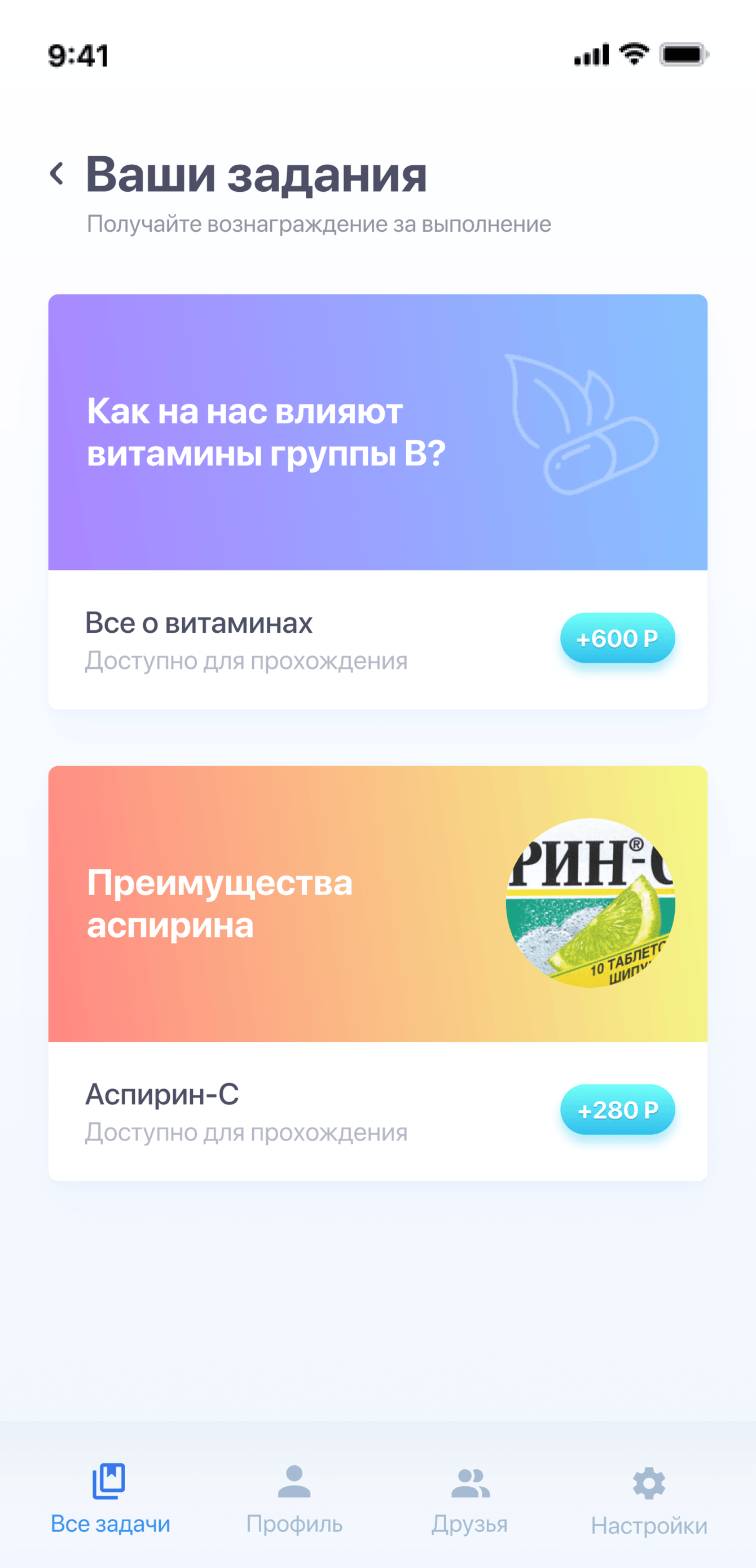Screen dimensions: 756x1568
Task: Switch to the Профиль tab
Action: point(294,1497)
